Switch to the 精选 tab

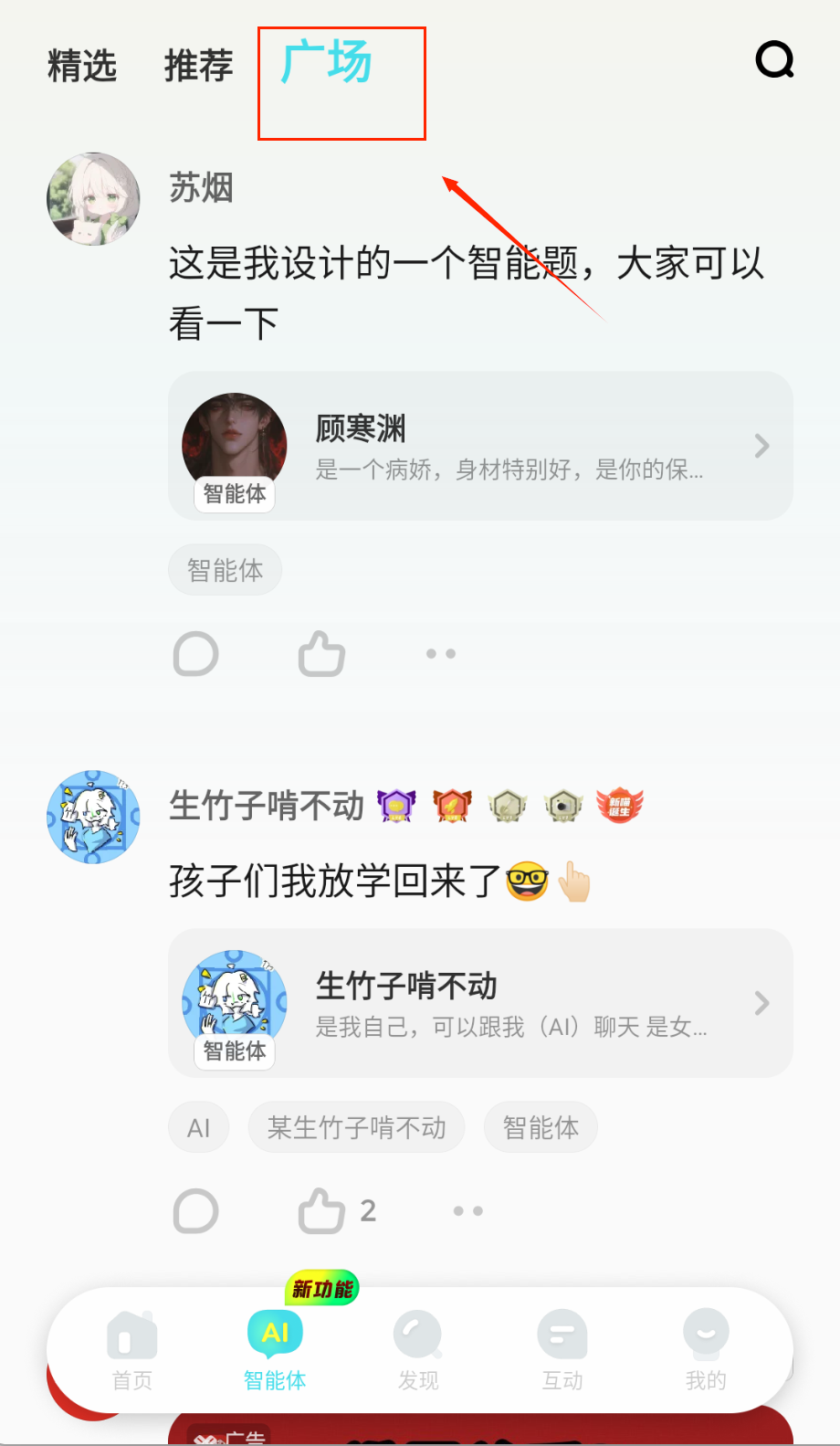pos(82,66)
